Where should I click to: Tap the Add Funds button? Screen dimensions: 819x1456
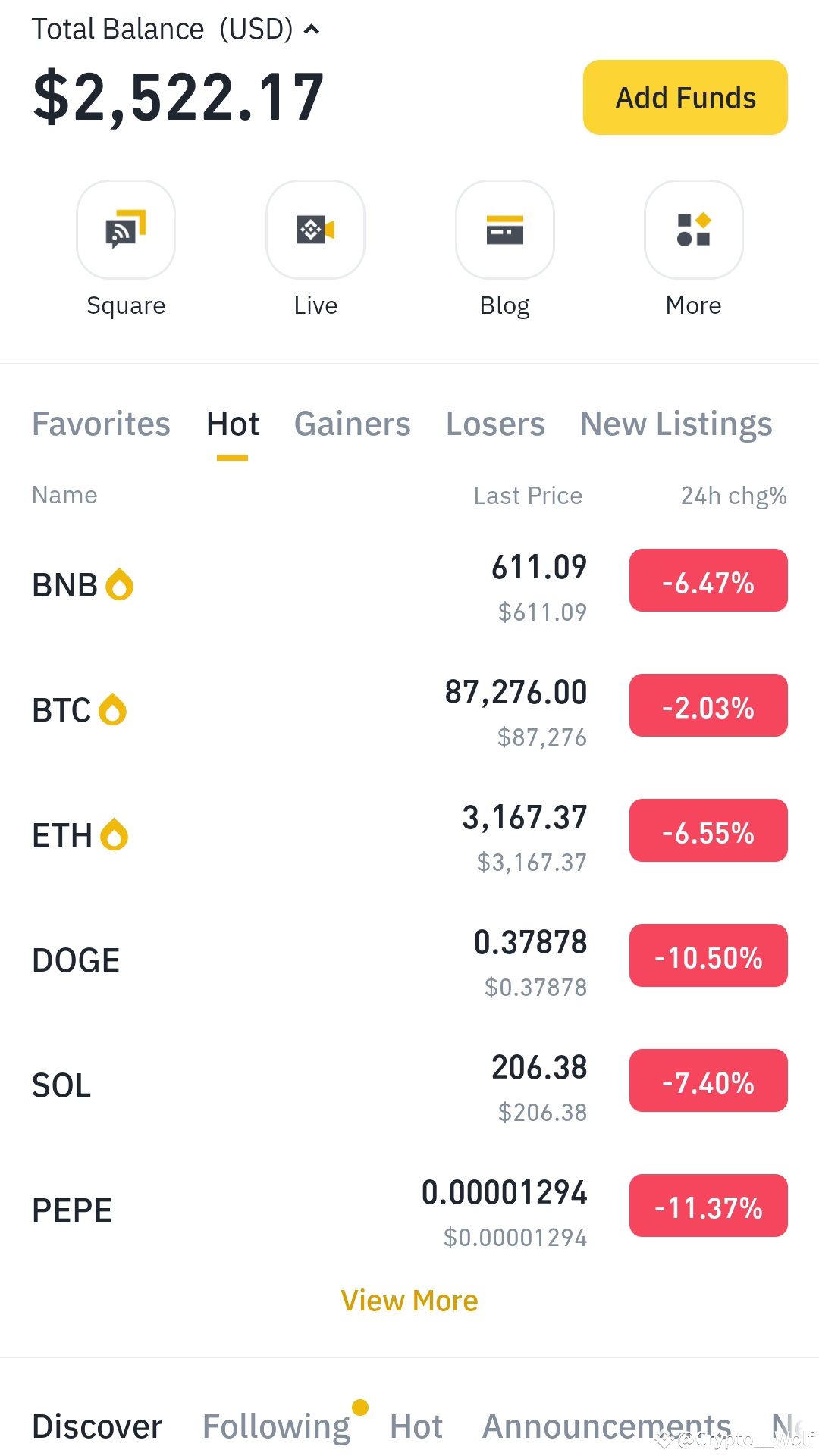tap(684, 97)
